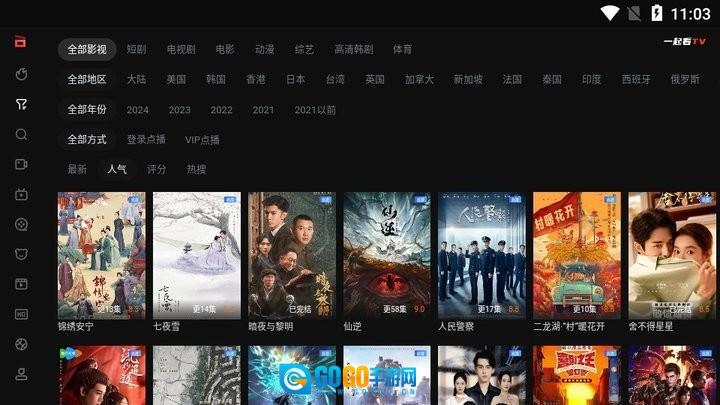This screenshot has height=405, width=720.
Task: Switch sorting to 热搜
Action: click(x=196, y=170)
